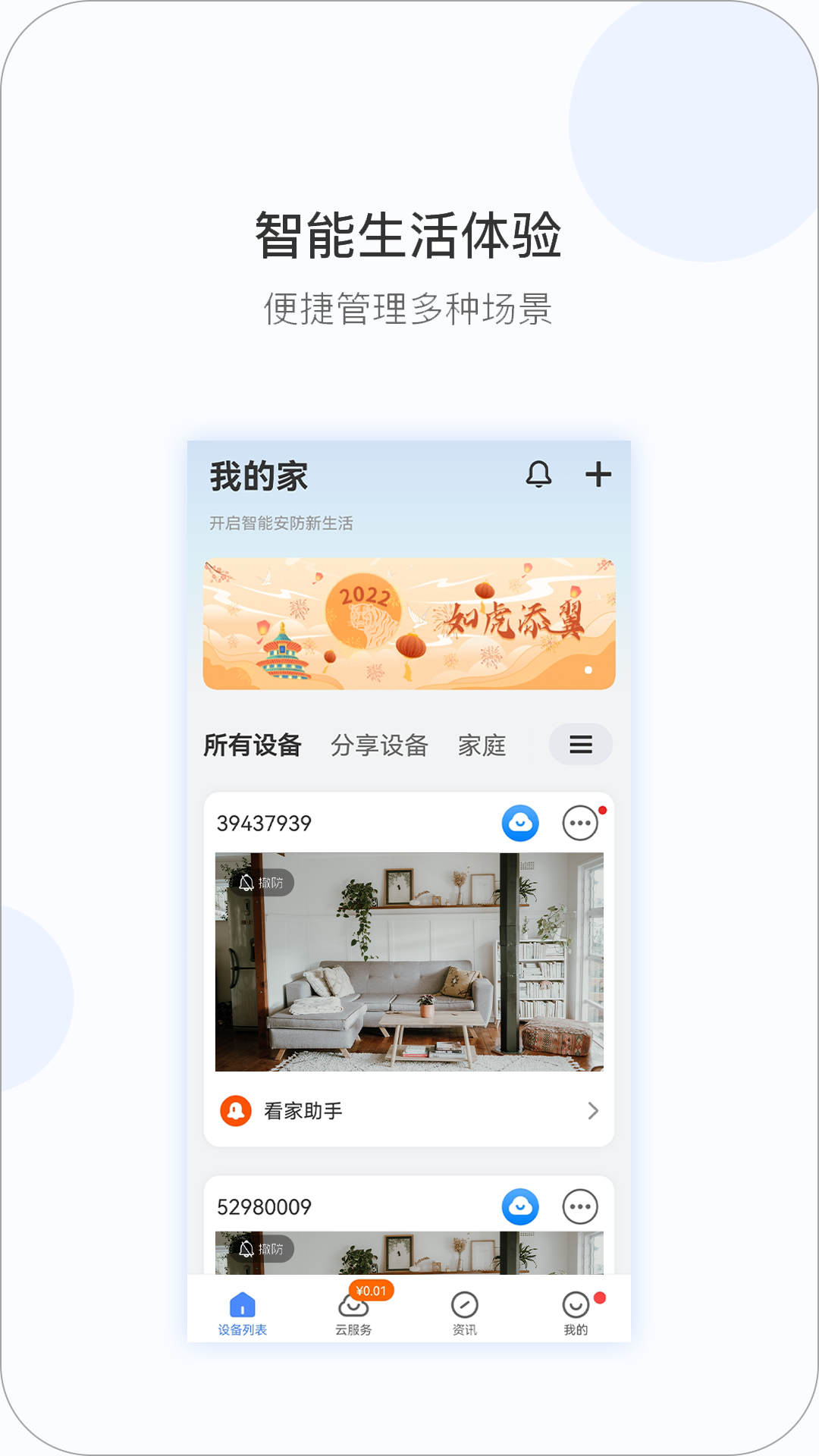Expand 看家助手 via the chevron
The image size is (819, 1456).
point(595,1112)
